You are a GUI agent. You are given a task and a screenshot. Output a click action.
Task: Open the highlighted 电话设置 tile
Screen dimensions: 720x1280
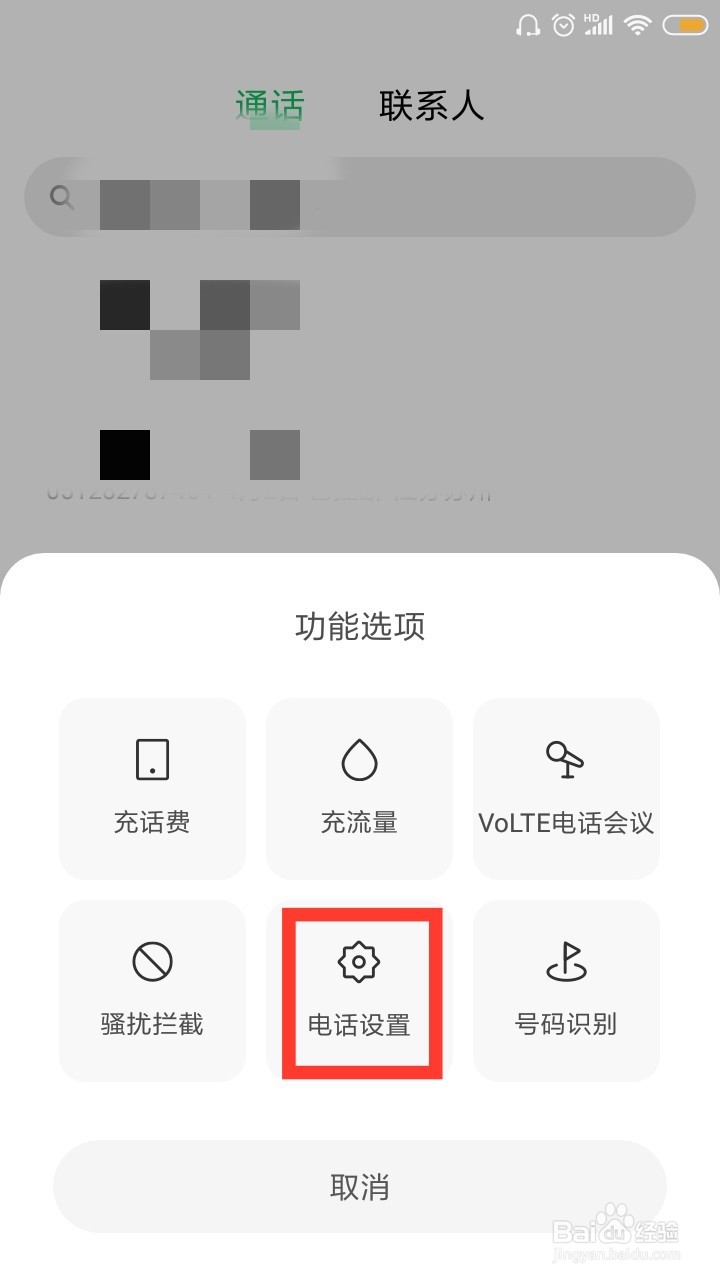359,990
